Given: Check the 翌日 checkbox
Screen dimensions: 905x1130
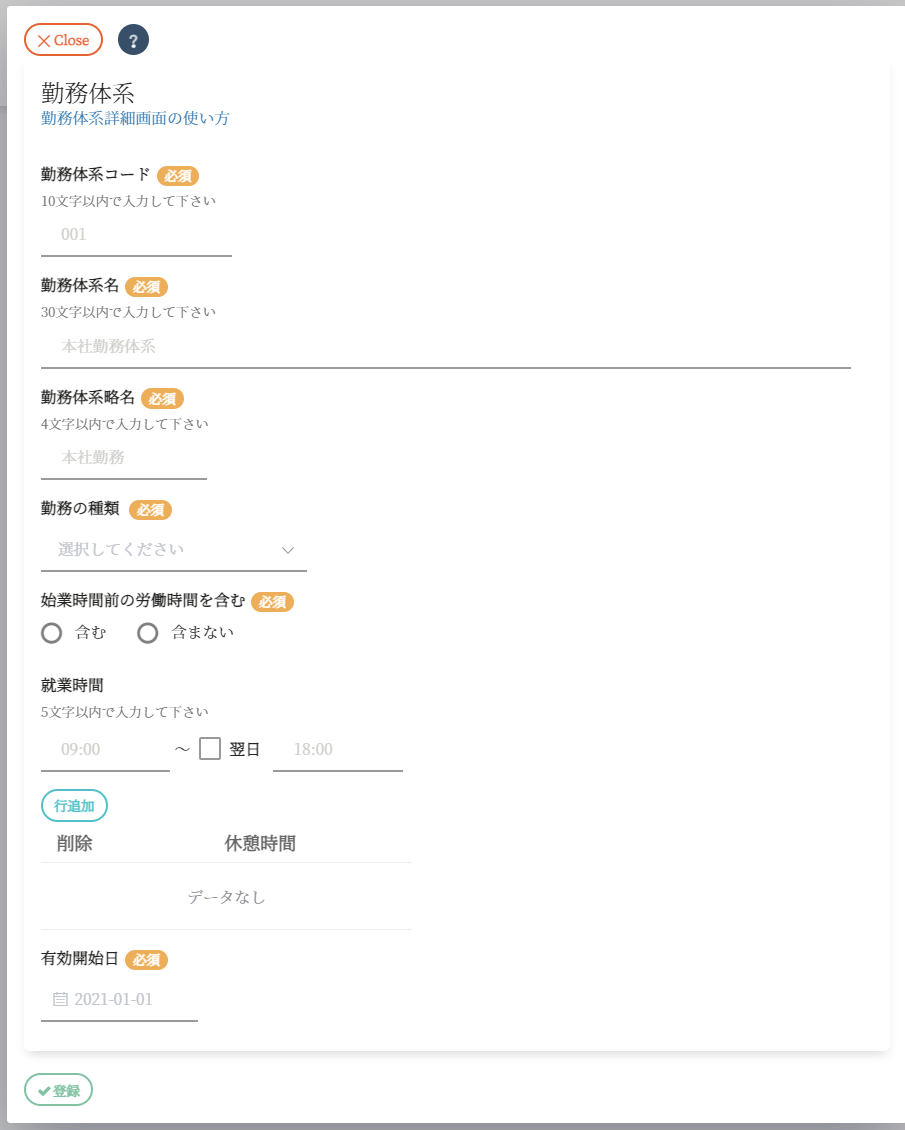Looking at the screenshot, I should [x=210, y=748].
